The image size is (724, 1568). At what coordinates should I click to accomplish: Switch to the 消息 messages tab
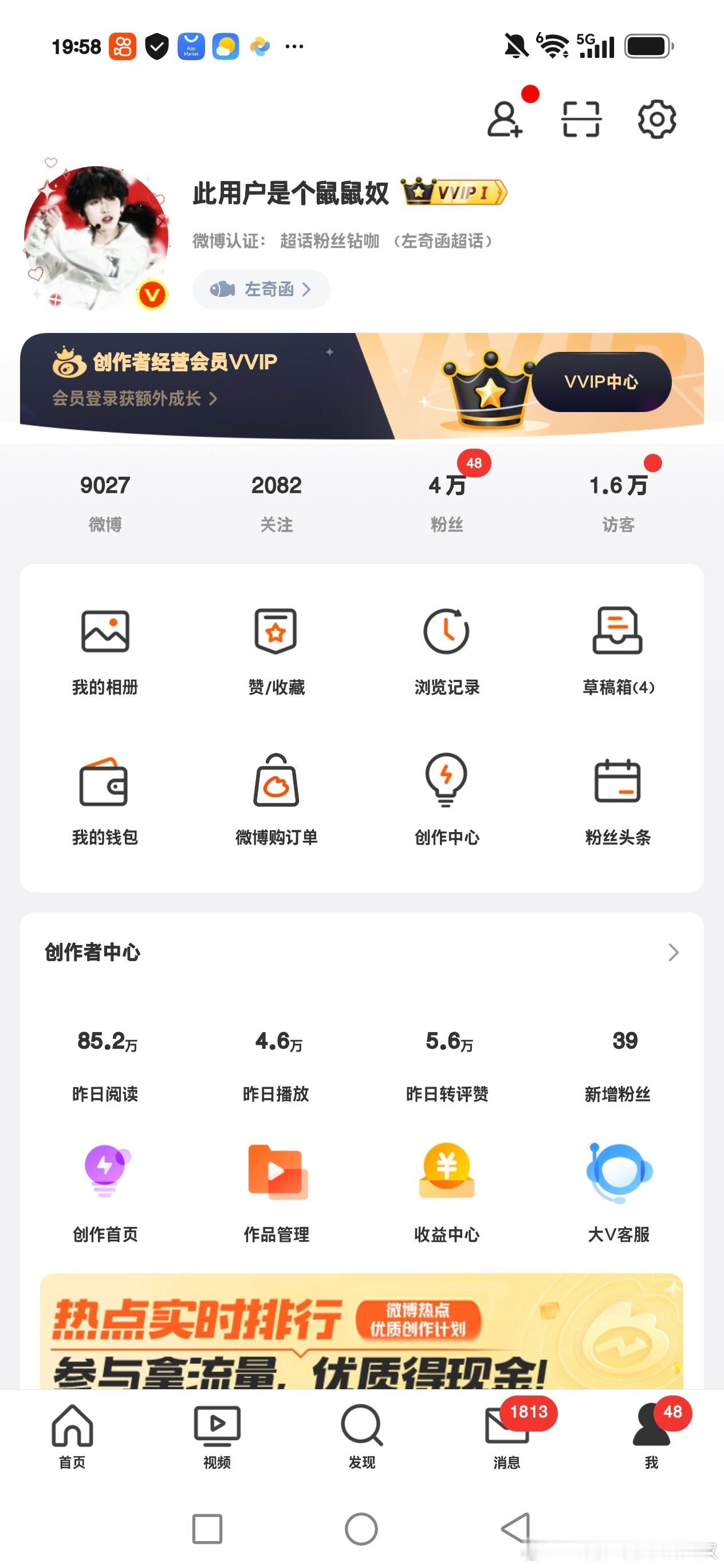click(x=507, y=1437)
